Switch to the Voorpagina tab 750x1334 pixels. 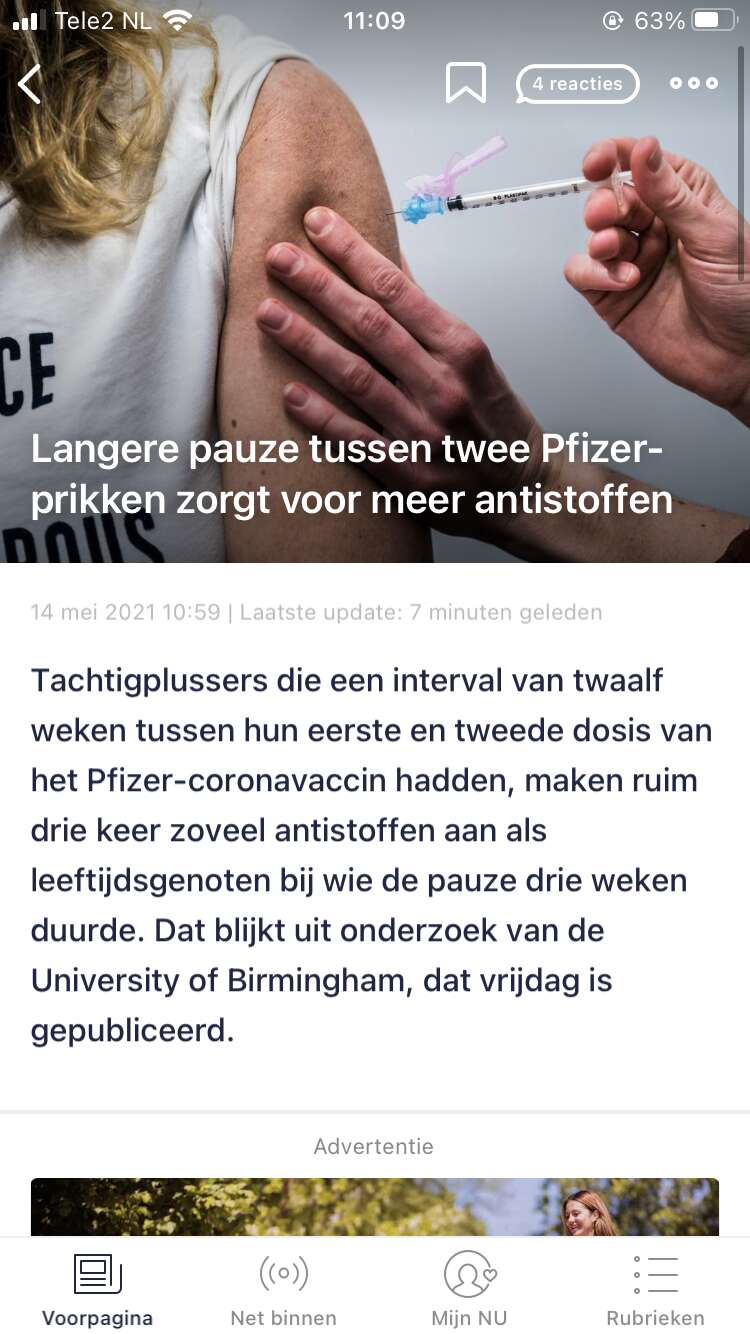point(98,1289)
